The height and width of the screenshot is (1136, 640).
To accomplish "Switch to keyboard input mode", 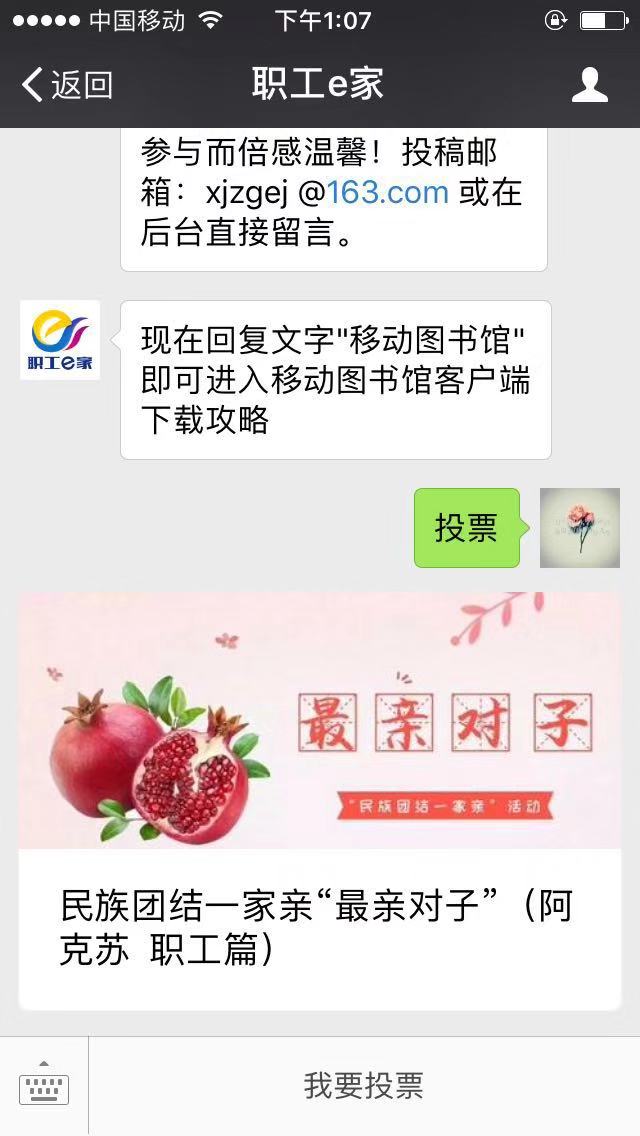I will tap(44, 1085).
